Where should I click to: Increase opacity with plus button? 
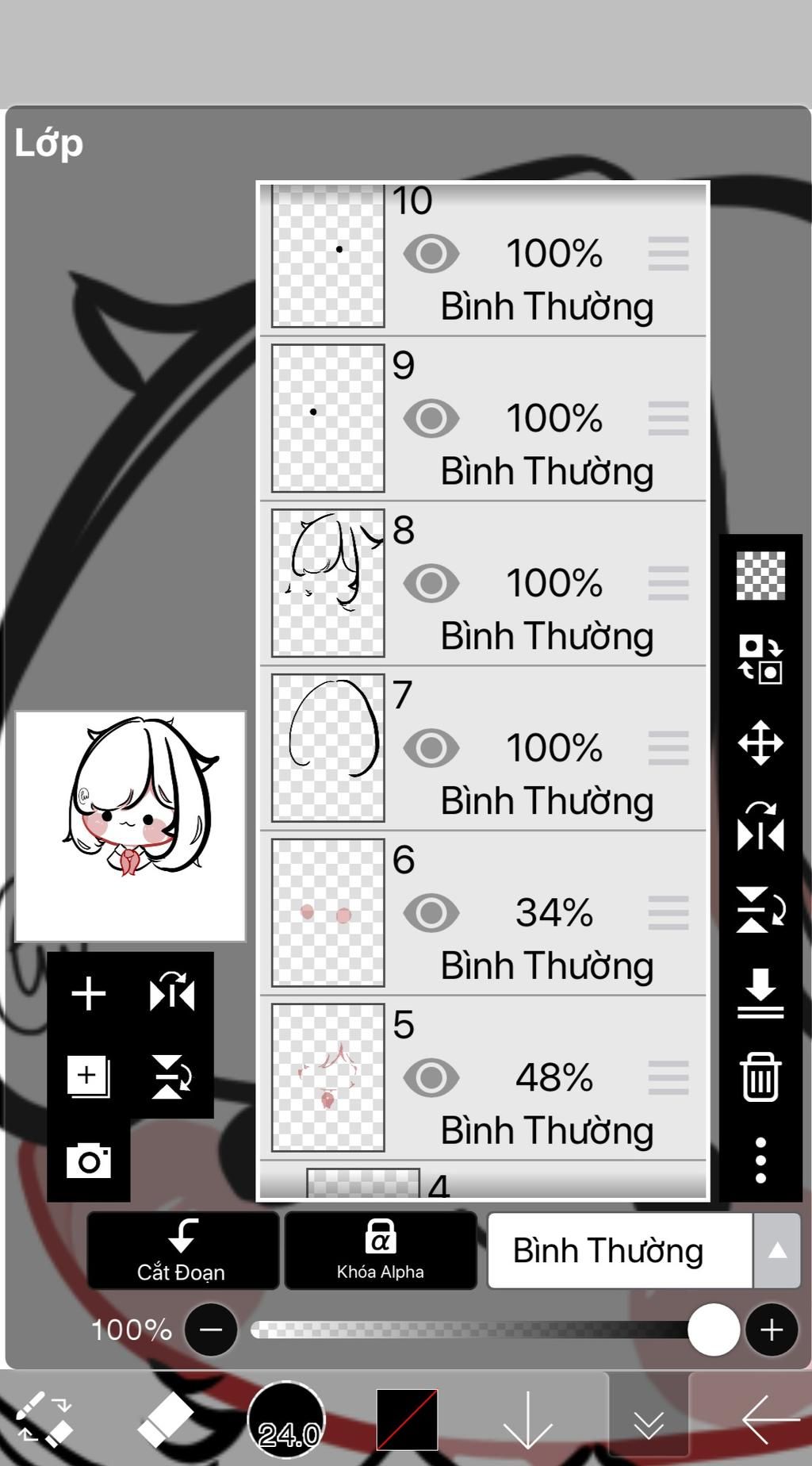click(x=771, y=1330)
